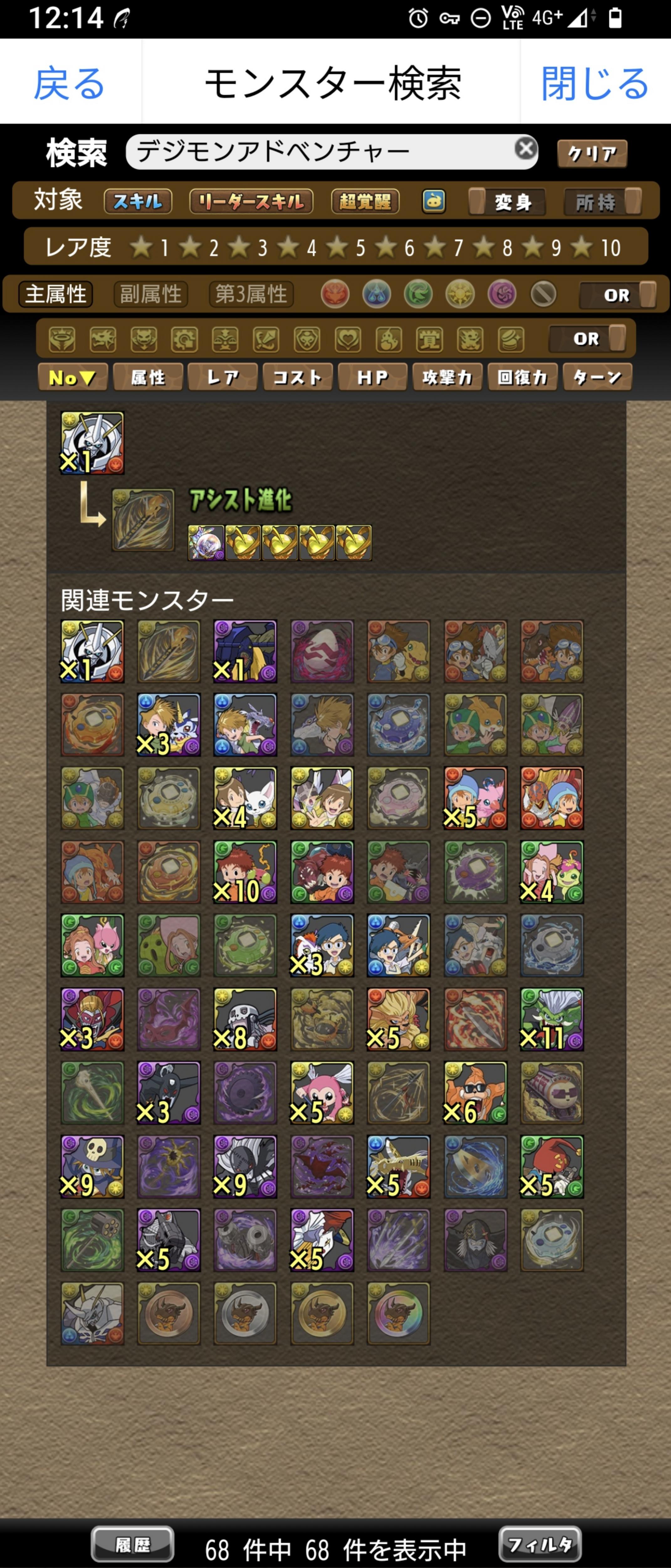671x1568 pixels.
Task: Close the monster search with 閉じる
Action: 595,83
